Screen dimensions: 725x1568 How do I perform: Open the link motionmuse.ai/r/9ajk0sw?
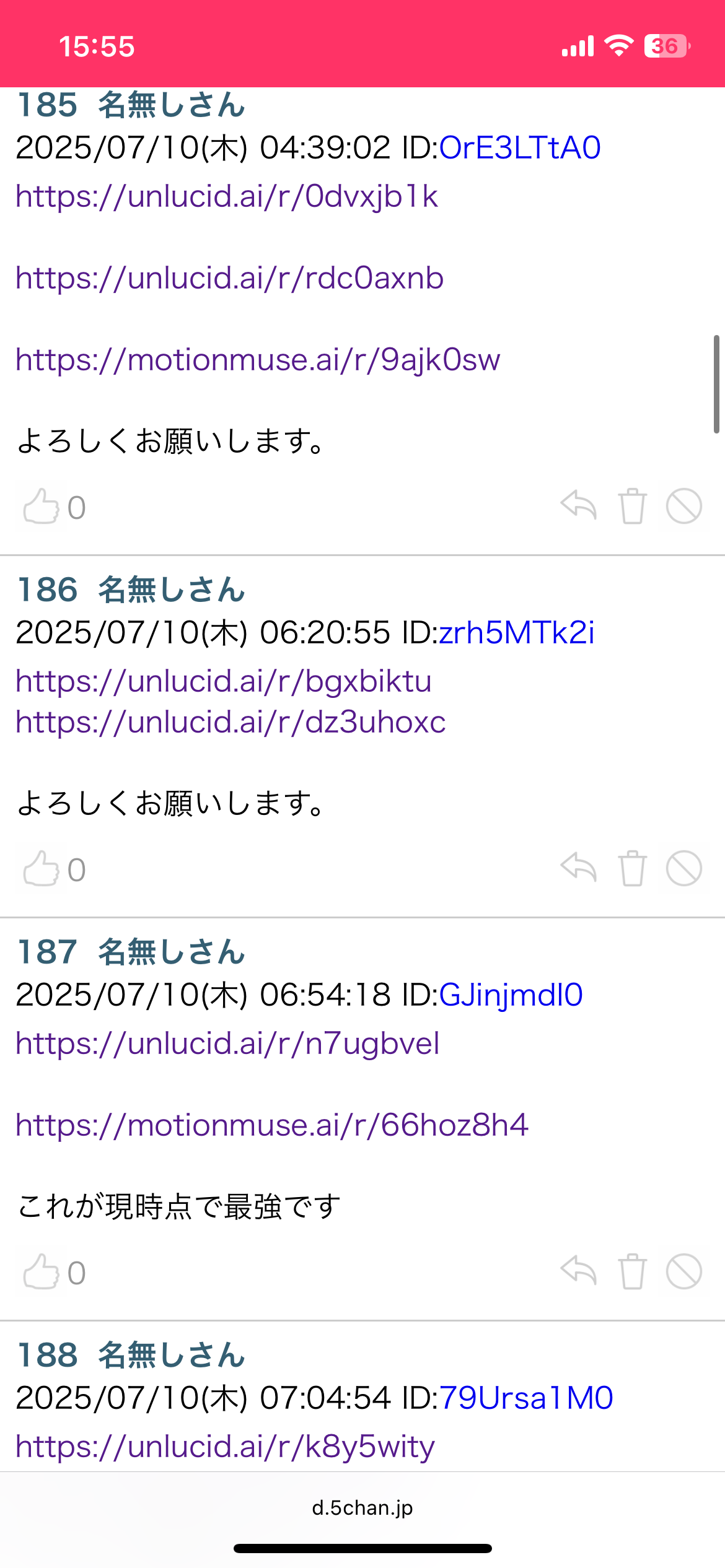tap(257, 361)
